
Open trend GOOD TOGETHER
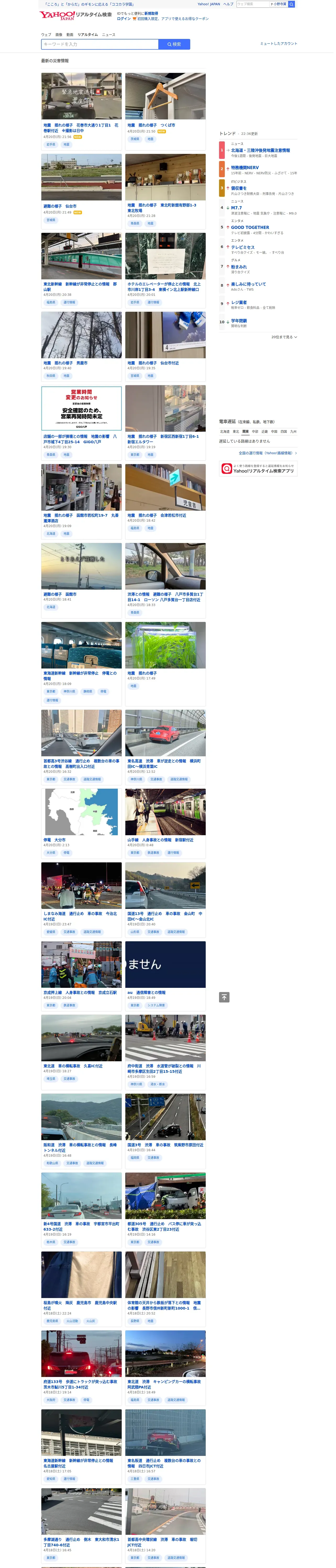pyautogui.click(x=250, y=228)
